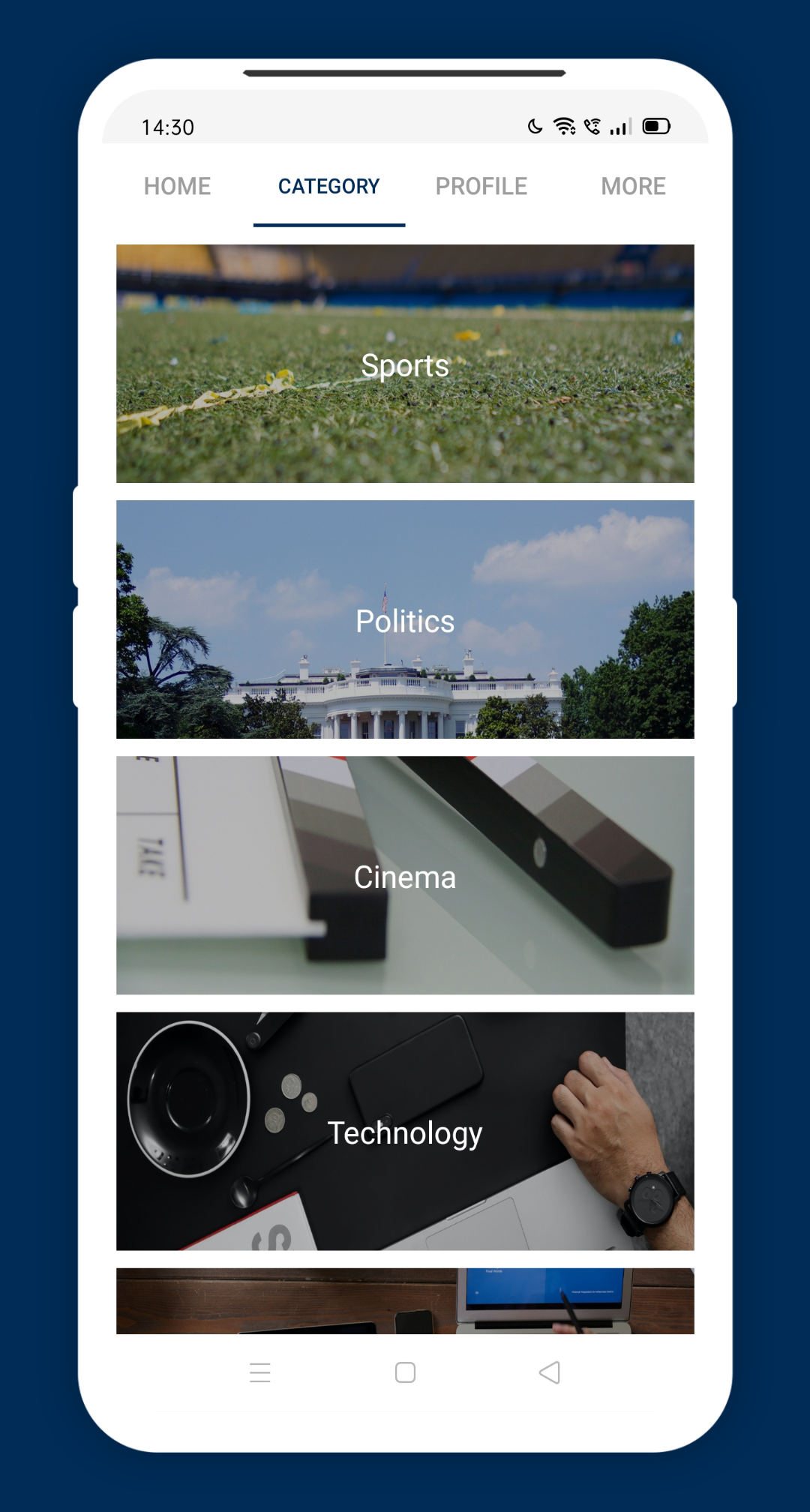810x1512 pixels.
Task: Choose the Technology category card
Action: [405, 1131]
